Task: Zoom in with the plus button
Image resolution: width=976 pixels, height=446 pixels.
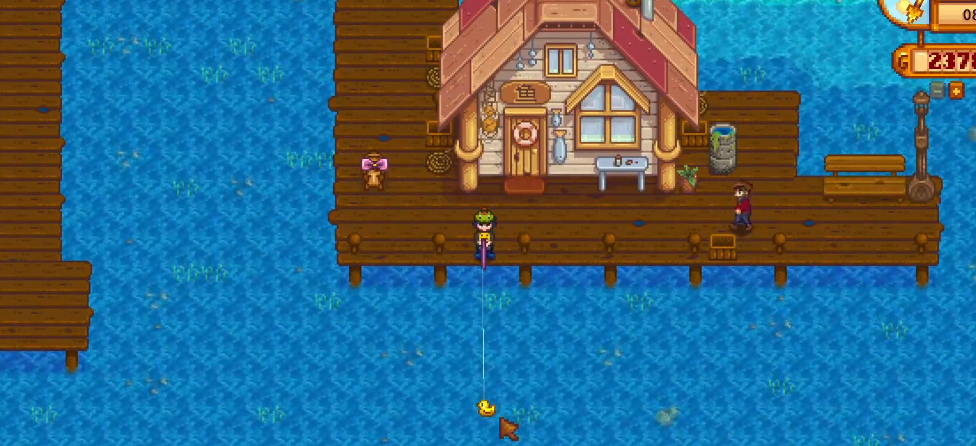Action: (956, 90)
